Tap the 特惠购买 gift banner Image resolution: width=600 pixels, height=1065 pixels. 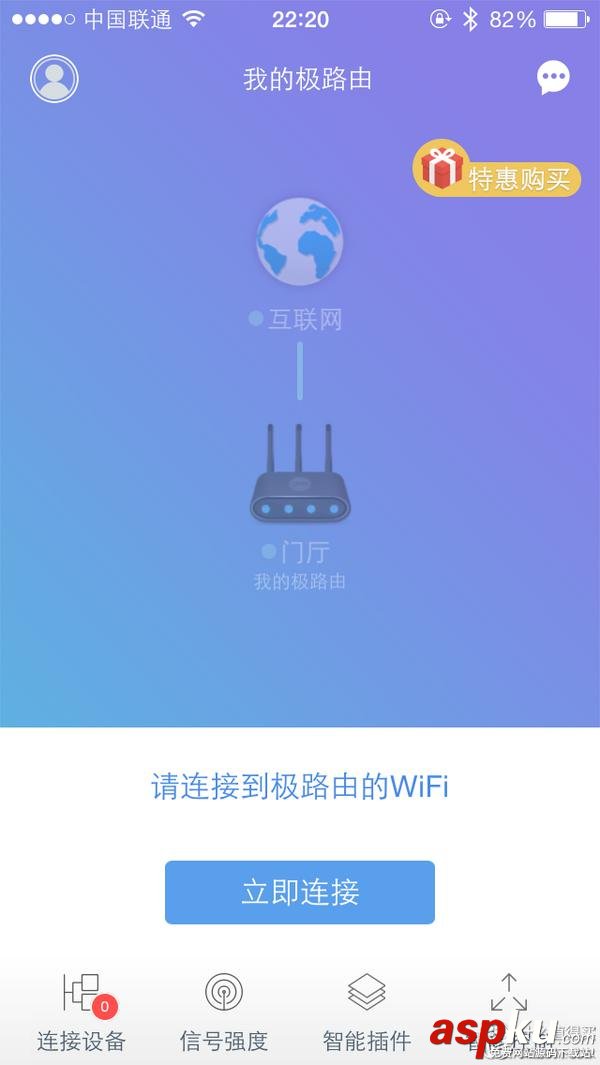pyautogui.click(x=497, y=171)
